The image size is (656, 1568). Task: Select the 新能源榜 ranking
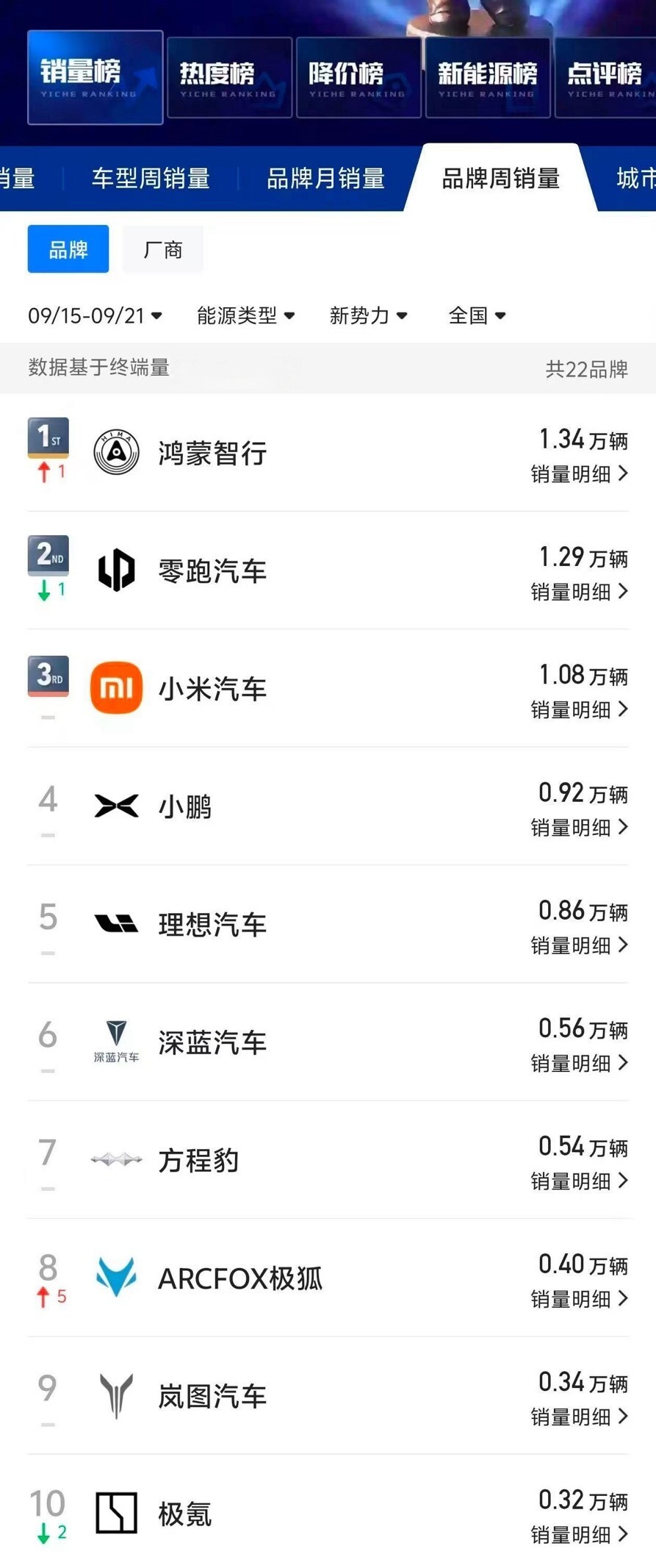(487, 77)
